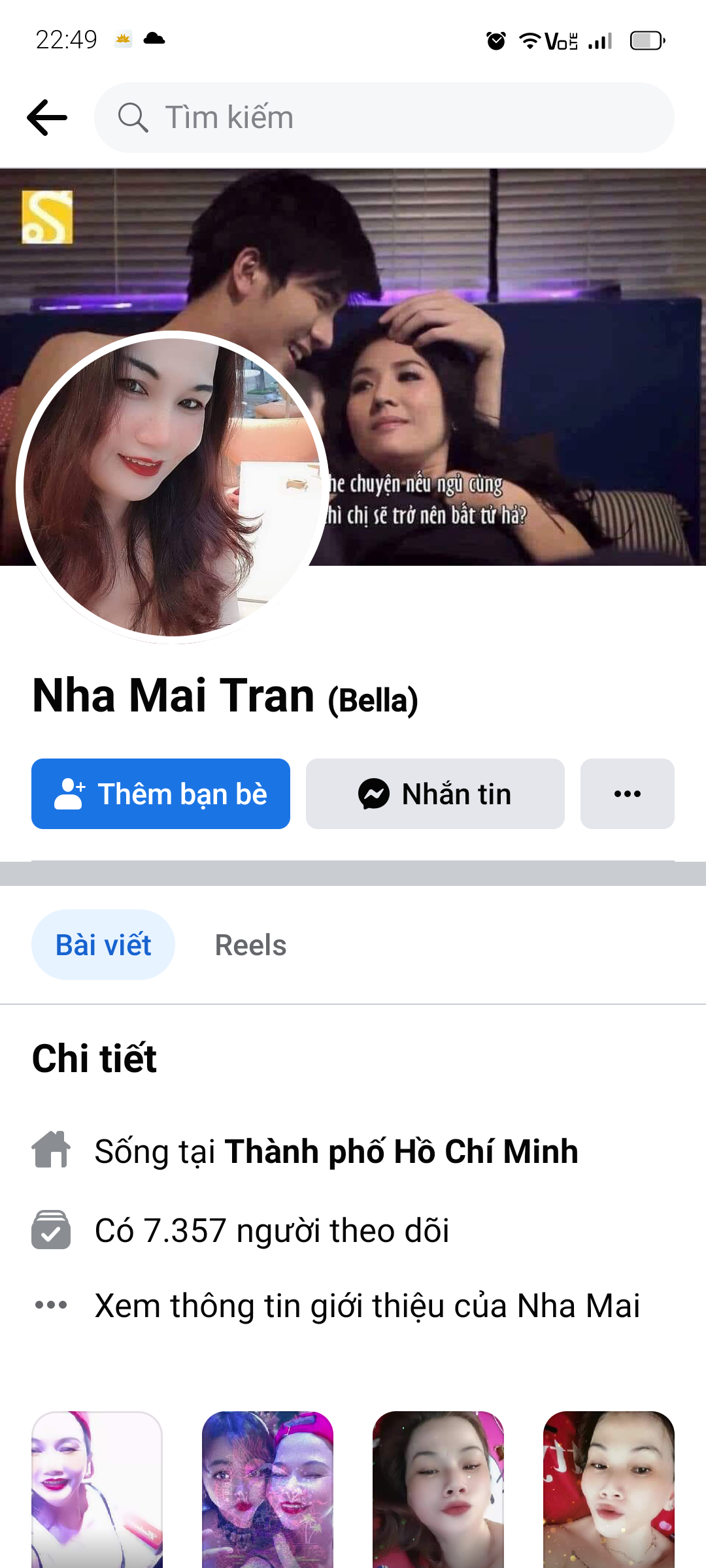Tap Thêm bạn bè to add friend
This screenshot has width=706, height=1568.
161,794
